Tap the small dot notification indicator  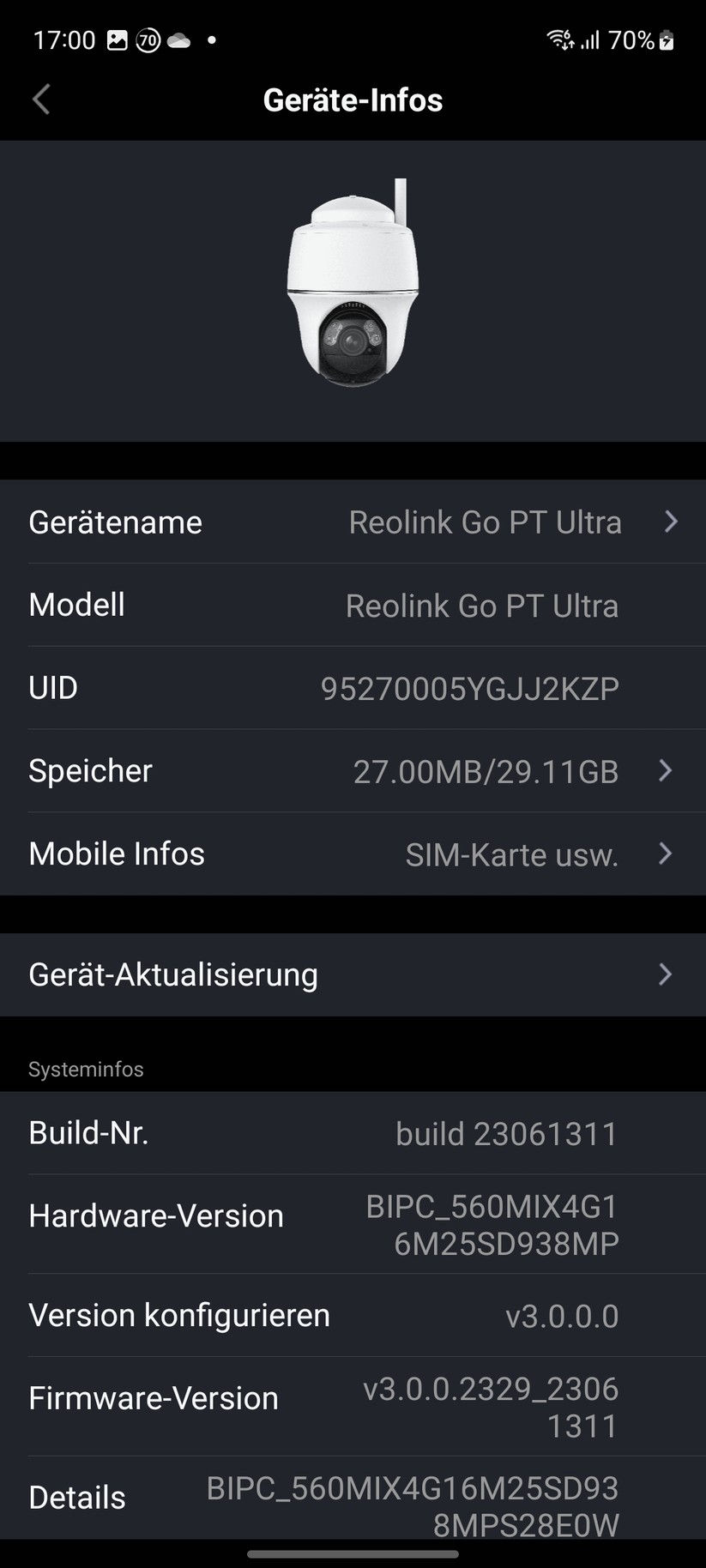pos(211,40)
